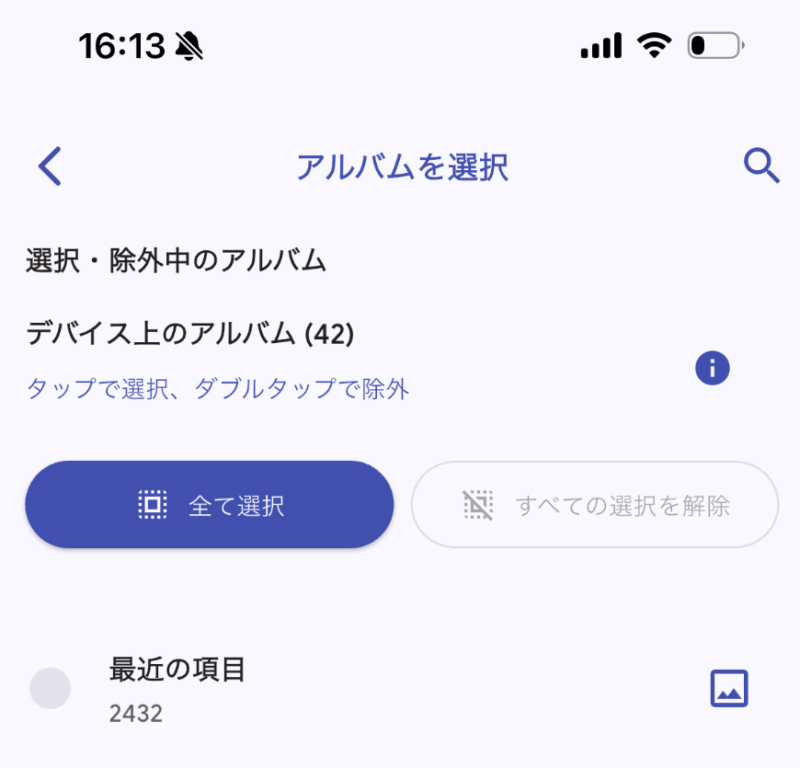This screenshot has height=768, width=800.
Task: Go back using the back arrow
Action: pyautogui.click(x=50, y=166)
